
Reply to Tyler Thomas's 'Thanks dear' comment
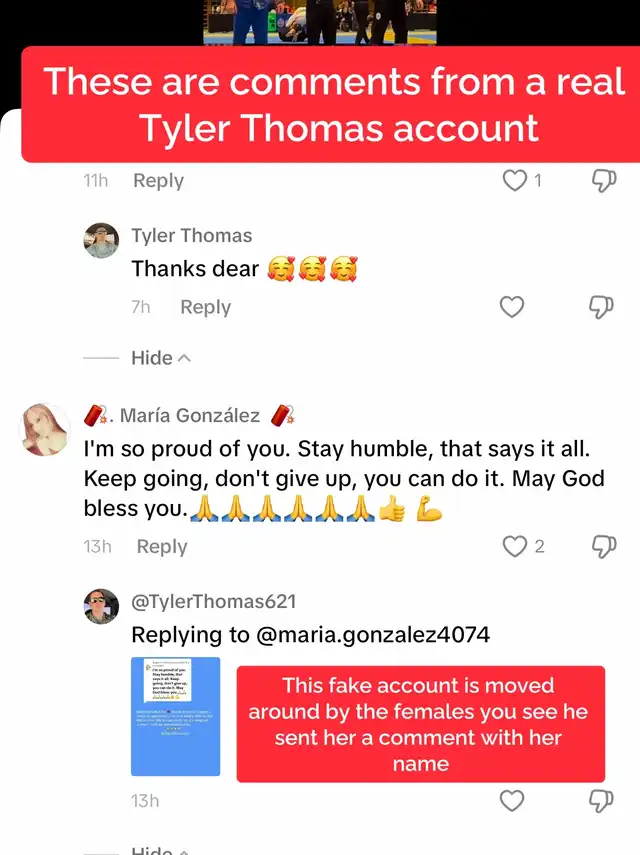point(205,307)
